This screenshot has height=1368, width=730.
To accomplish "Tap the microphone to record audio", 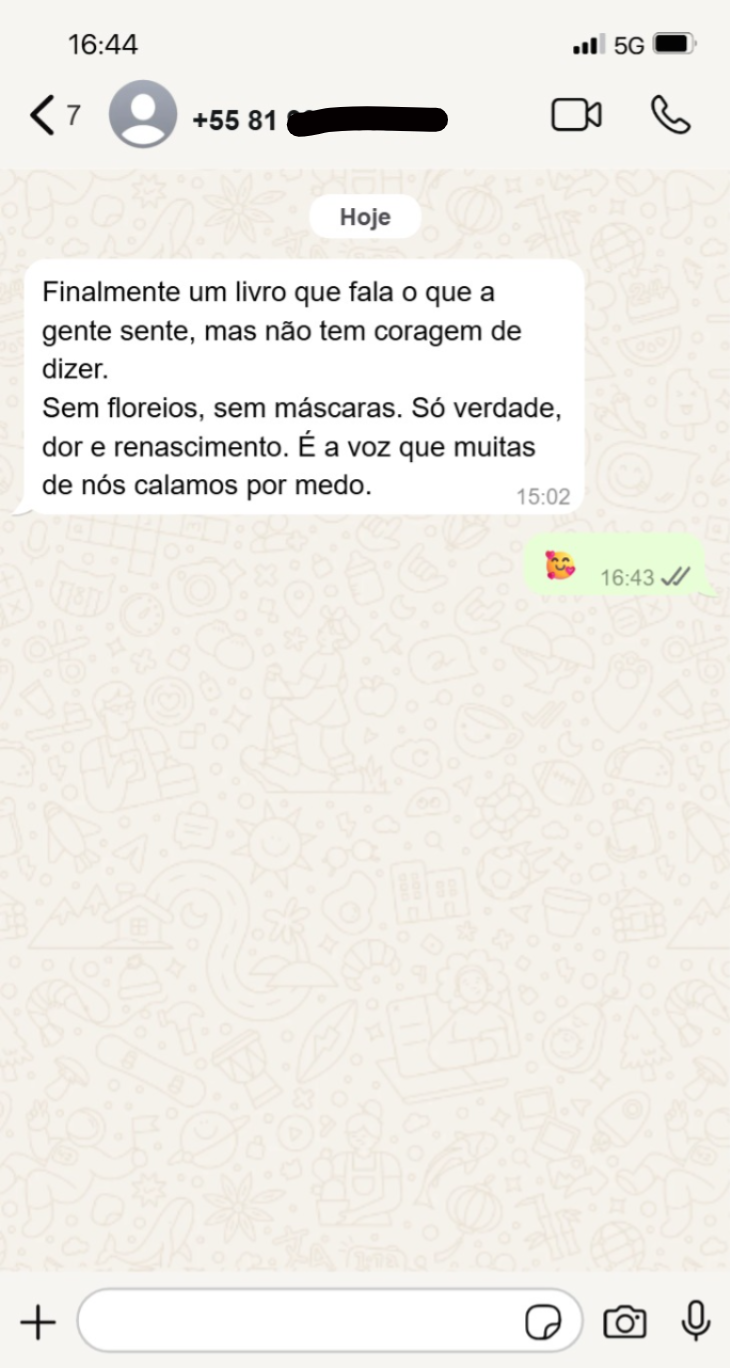I will pyautogui.click(x=695, y=1321).
